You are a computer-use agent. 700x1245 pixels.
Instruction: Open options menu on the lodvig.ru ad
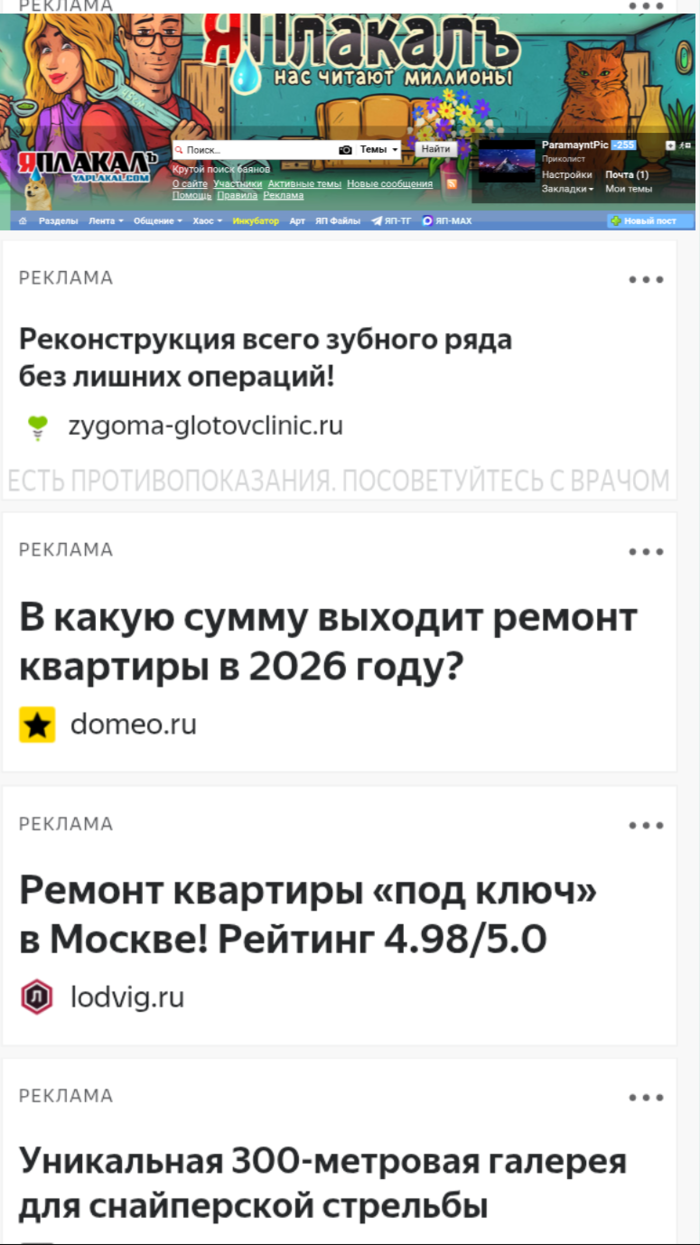(646, 826)
